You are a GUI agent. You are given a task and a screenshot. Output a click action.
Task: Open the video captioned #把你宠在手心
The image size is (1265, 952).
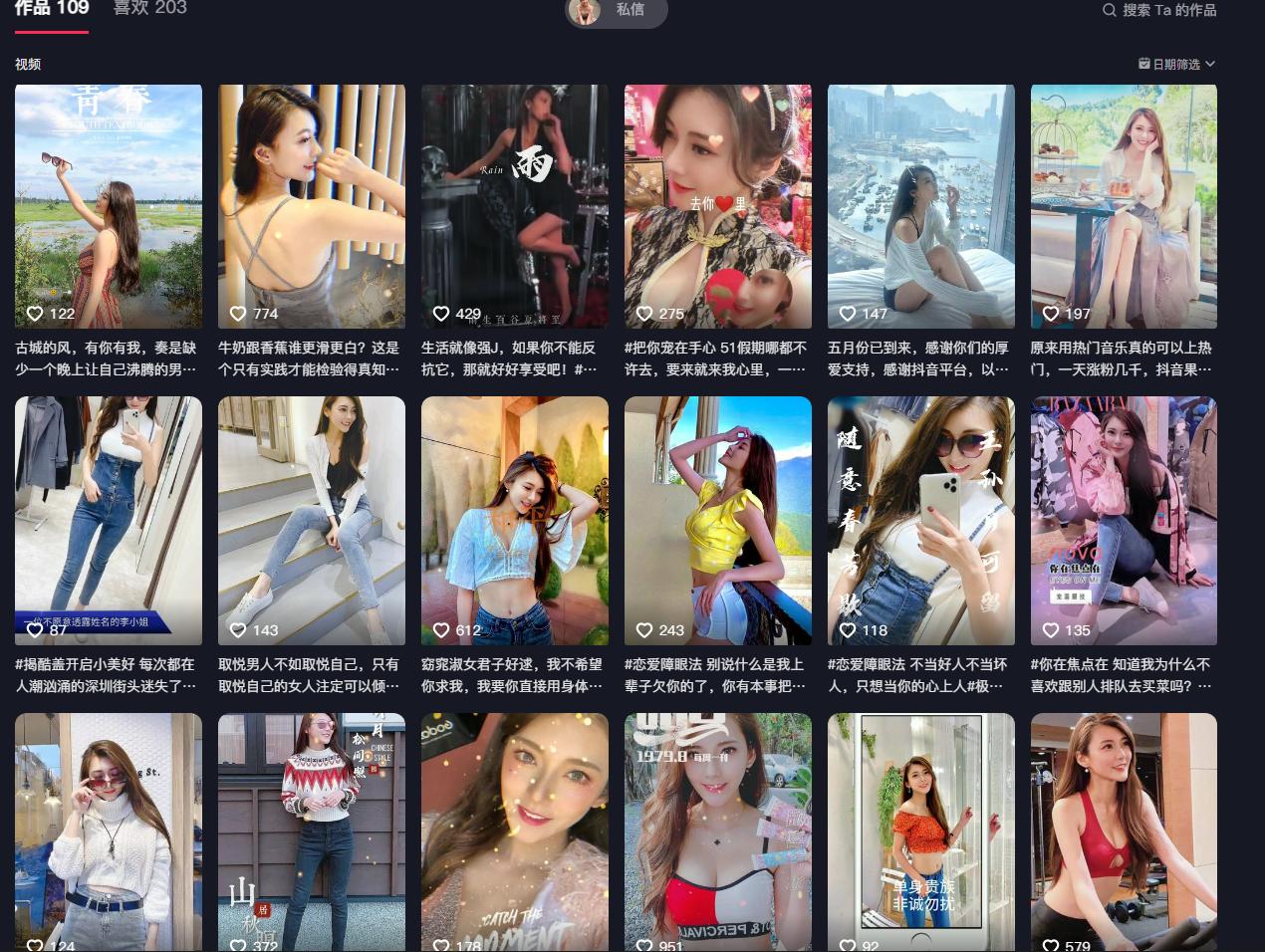718,205
